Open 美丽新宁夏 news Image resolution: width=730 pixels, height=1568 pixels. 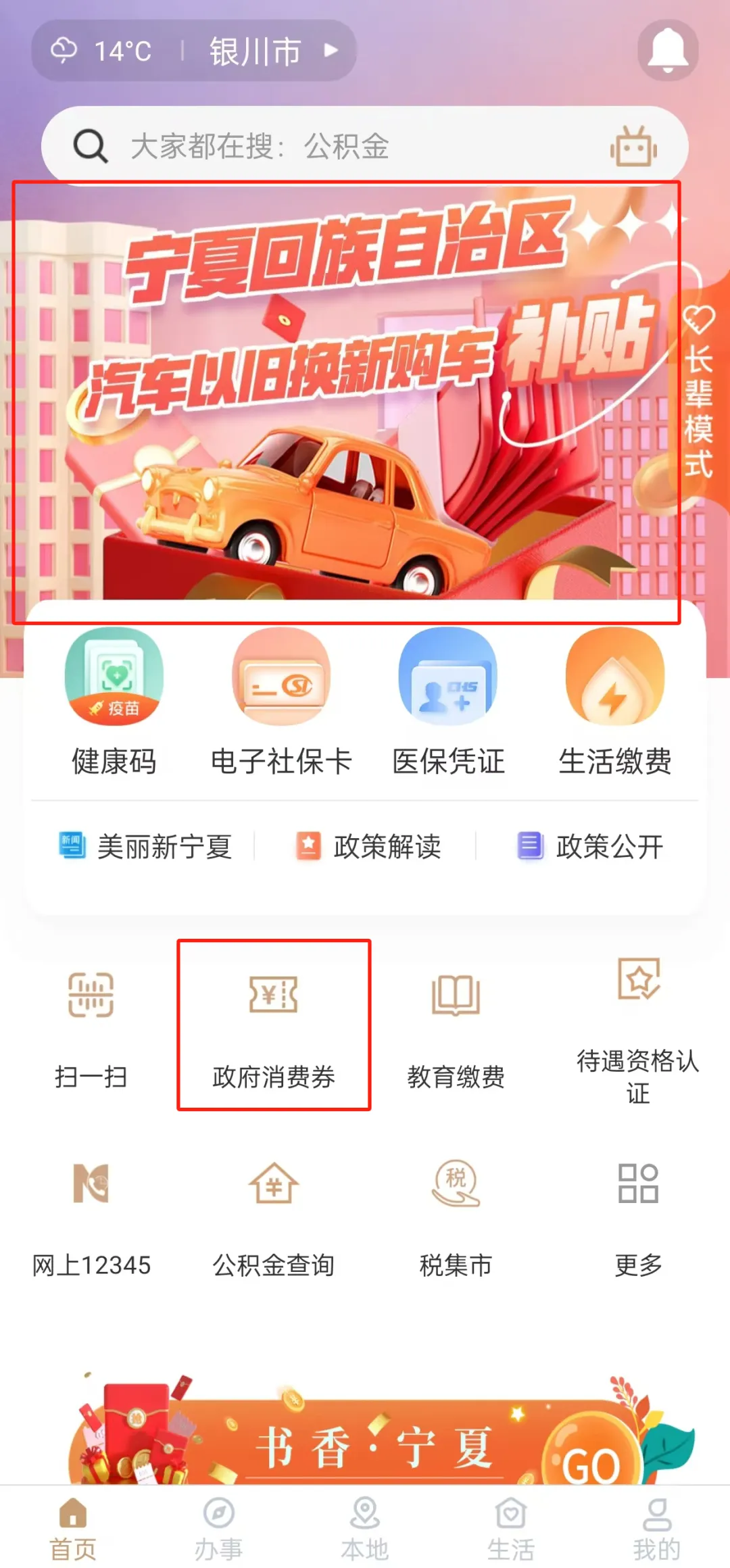tap(145, 846)
